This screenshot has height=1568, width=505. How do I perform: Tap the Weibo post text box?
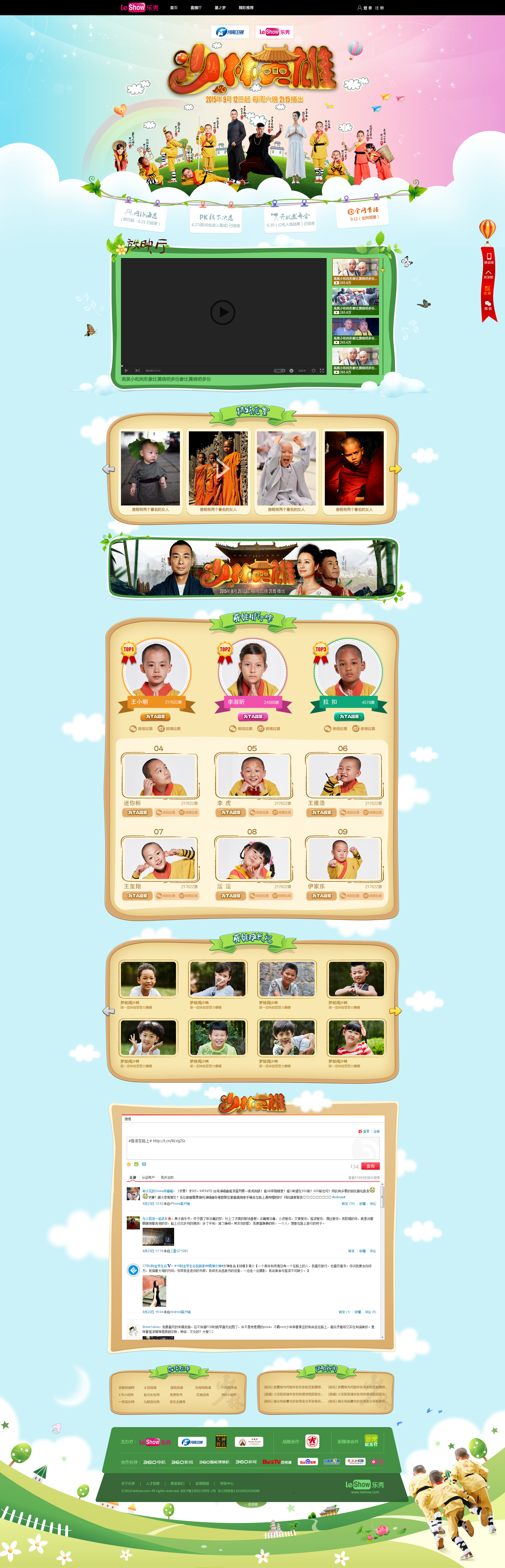click(252, 1148)
